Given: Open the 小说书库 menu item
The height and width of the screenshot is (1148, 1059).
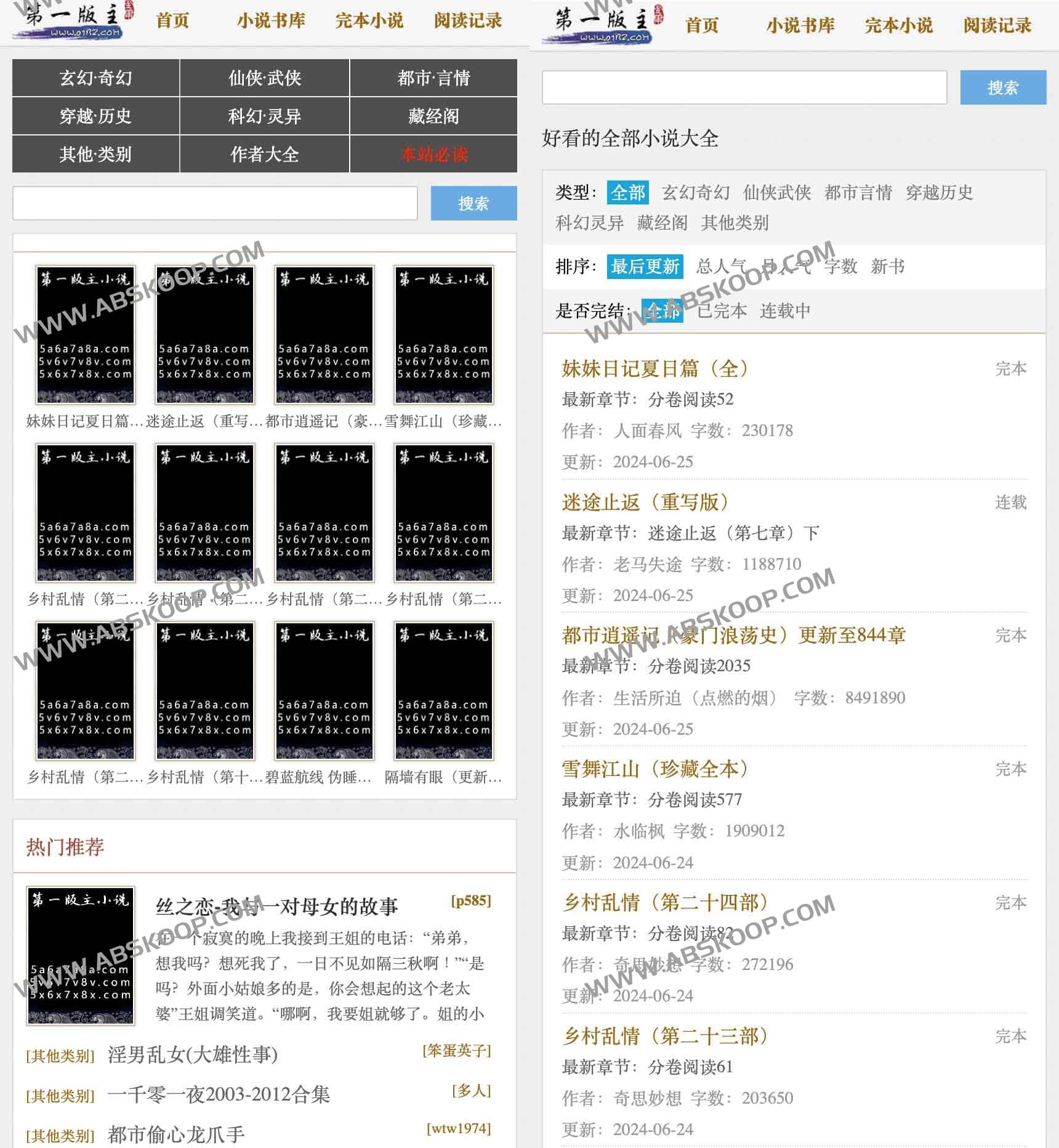Looking at the screenshot, I should click(271, 20).
